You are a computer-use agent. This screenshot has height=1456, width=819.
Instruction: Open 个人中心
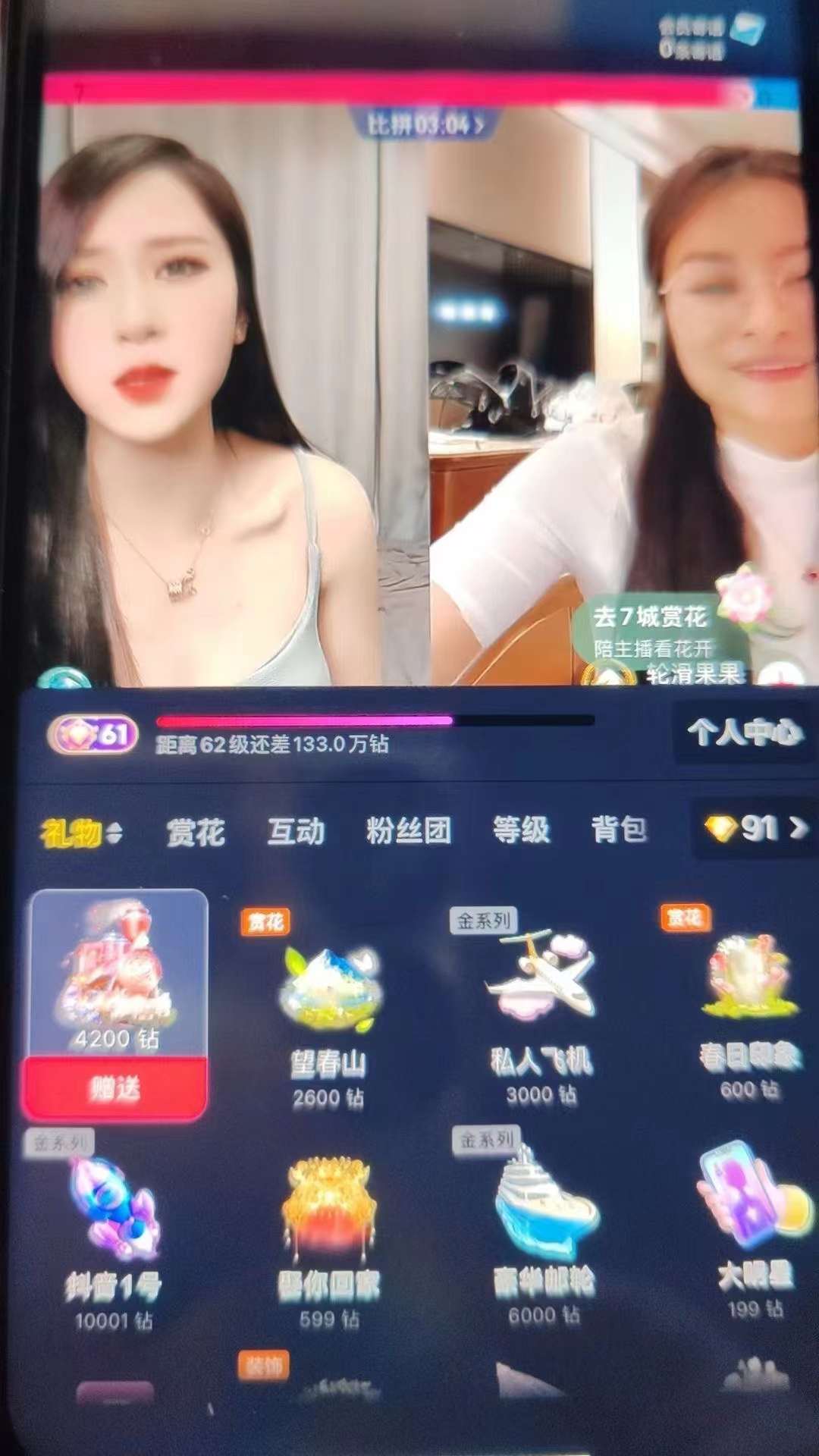tap(743, 732)
